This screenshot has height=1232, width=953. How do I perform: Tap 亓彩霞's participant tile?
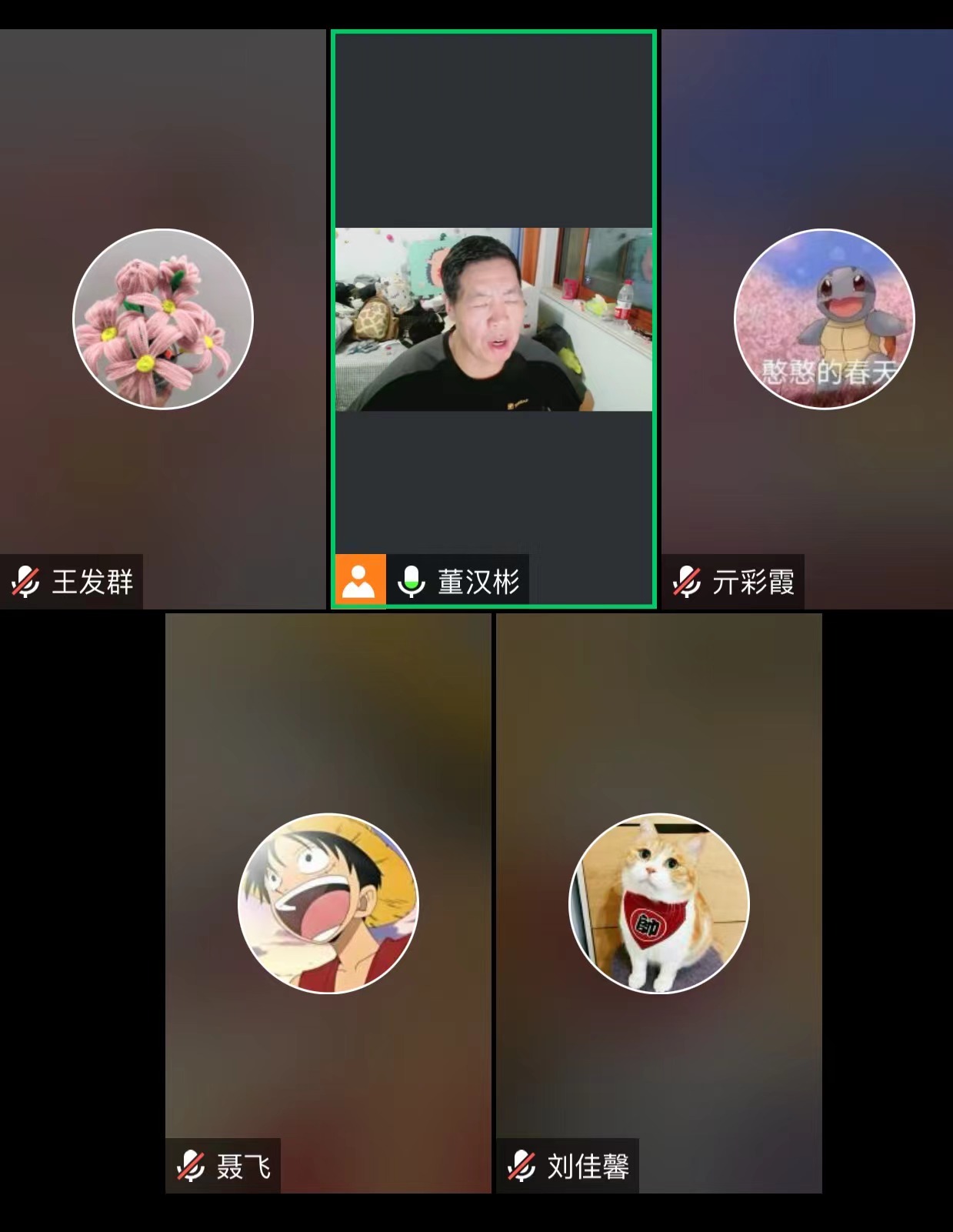click(x=808, y=319)
